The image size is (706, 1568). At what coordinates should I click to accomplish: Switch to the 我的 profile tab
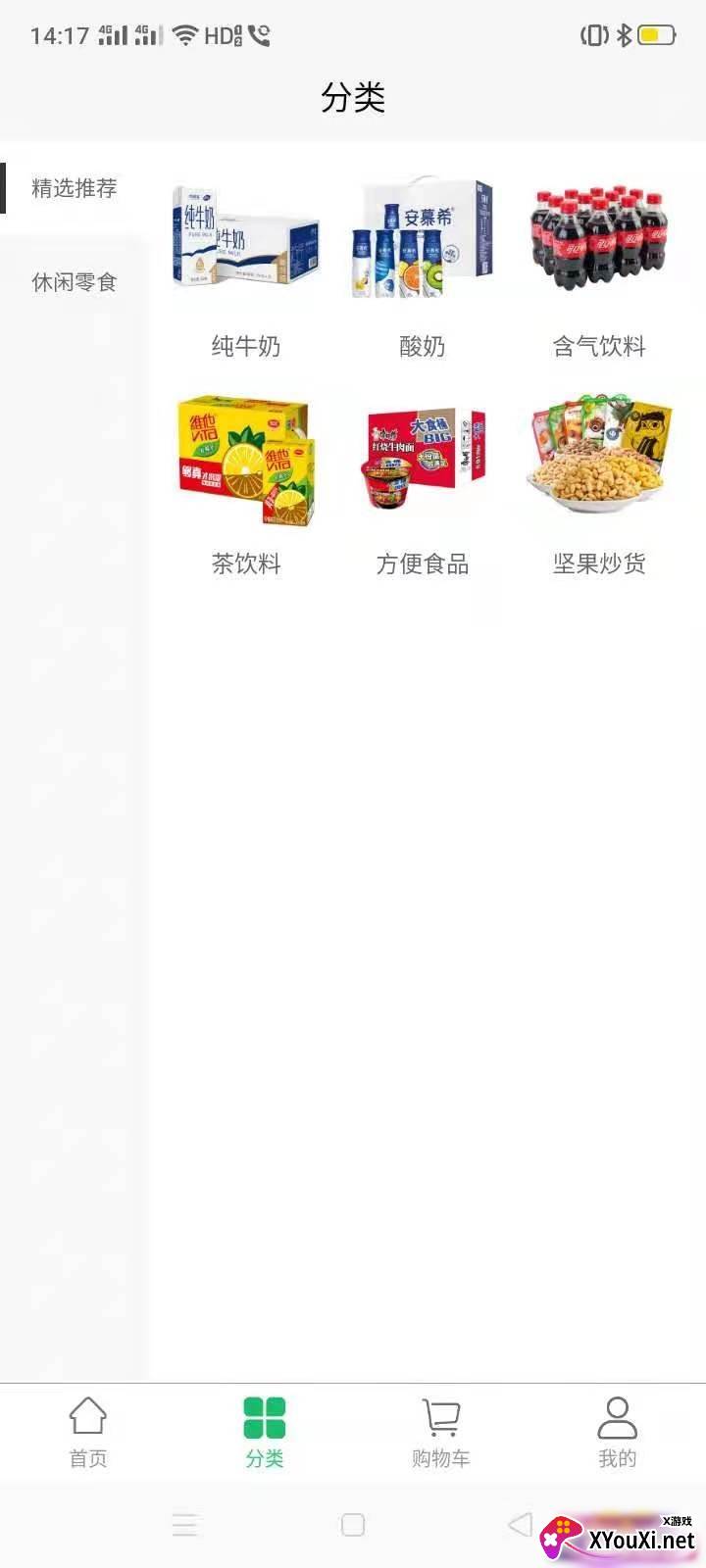618,1432
